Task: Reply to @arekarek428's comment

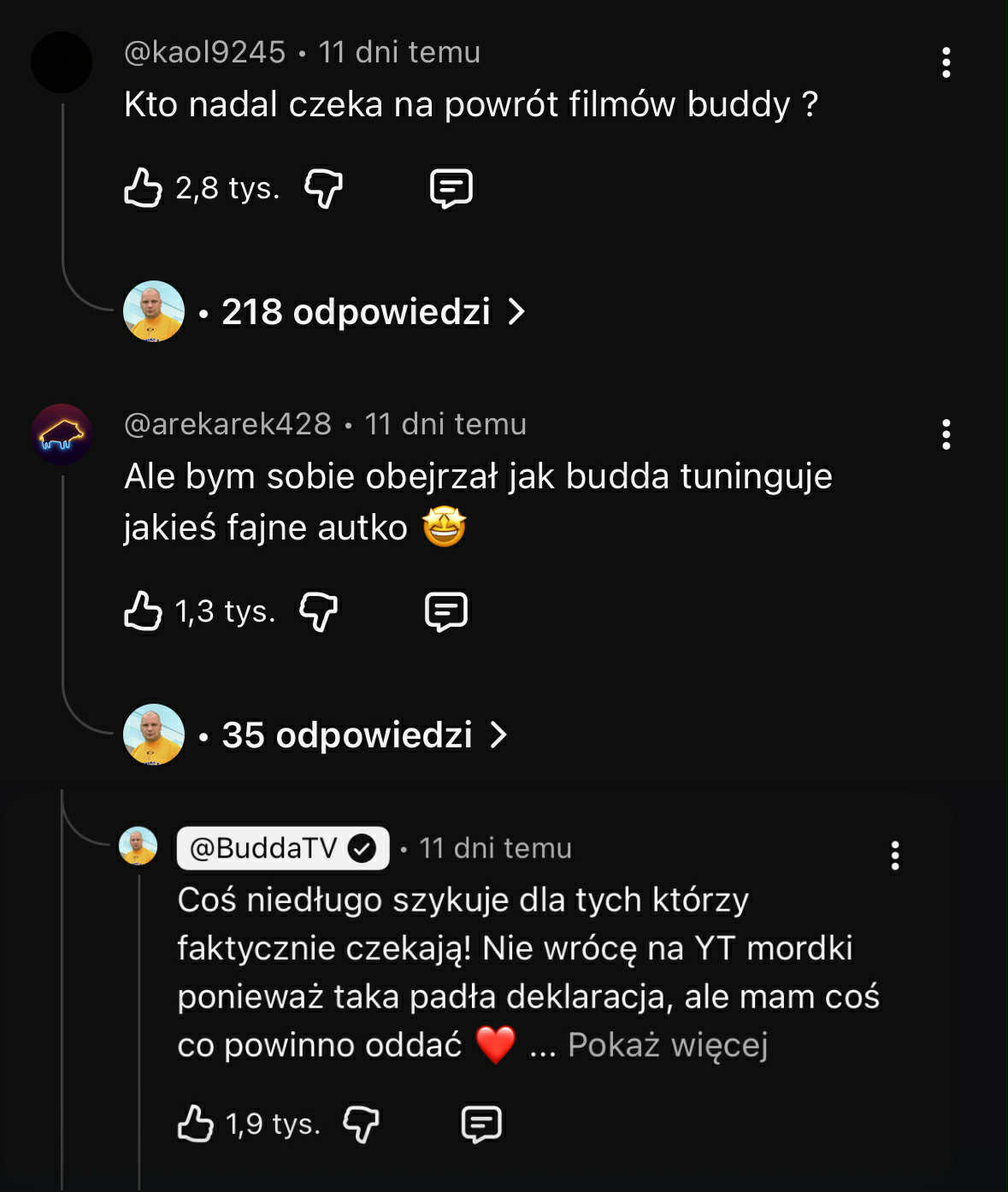Action: pos(446,611)
